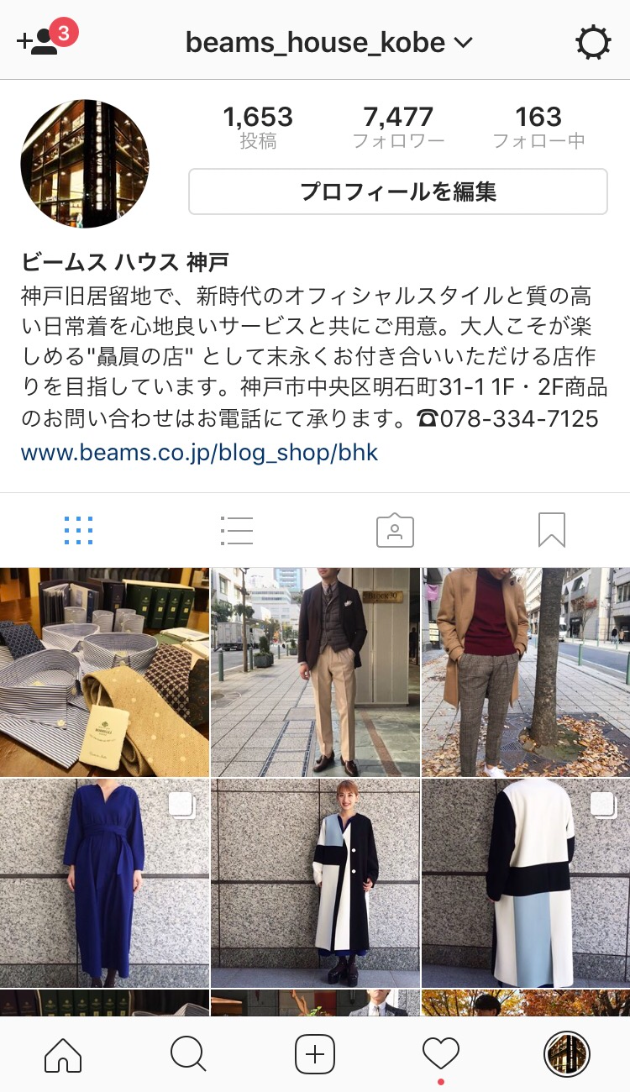Expand the beams_house_kobe account switcher
Screen dimensions: 630x1092
point(329,42)
